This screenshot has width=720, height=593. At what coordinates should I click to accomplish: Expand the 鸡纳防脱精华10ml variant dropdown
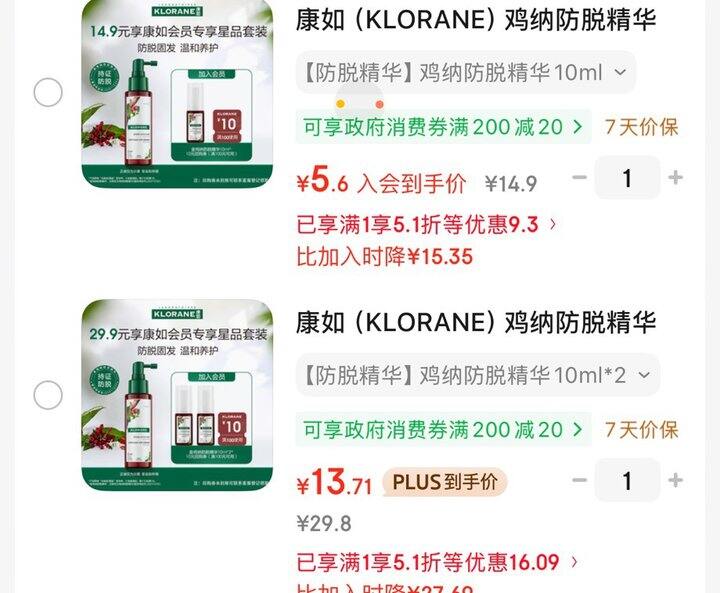(465, 72)
